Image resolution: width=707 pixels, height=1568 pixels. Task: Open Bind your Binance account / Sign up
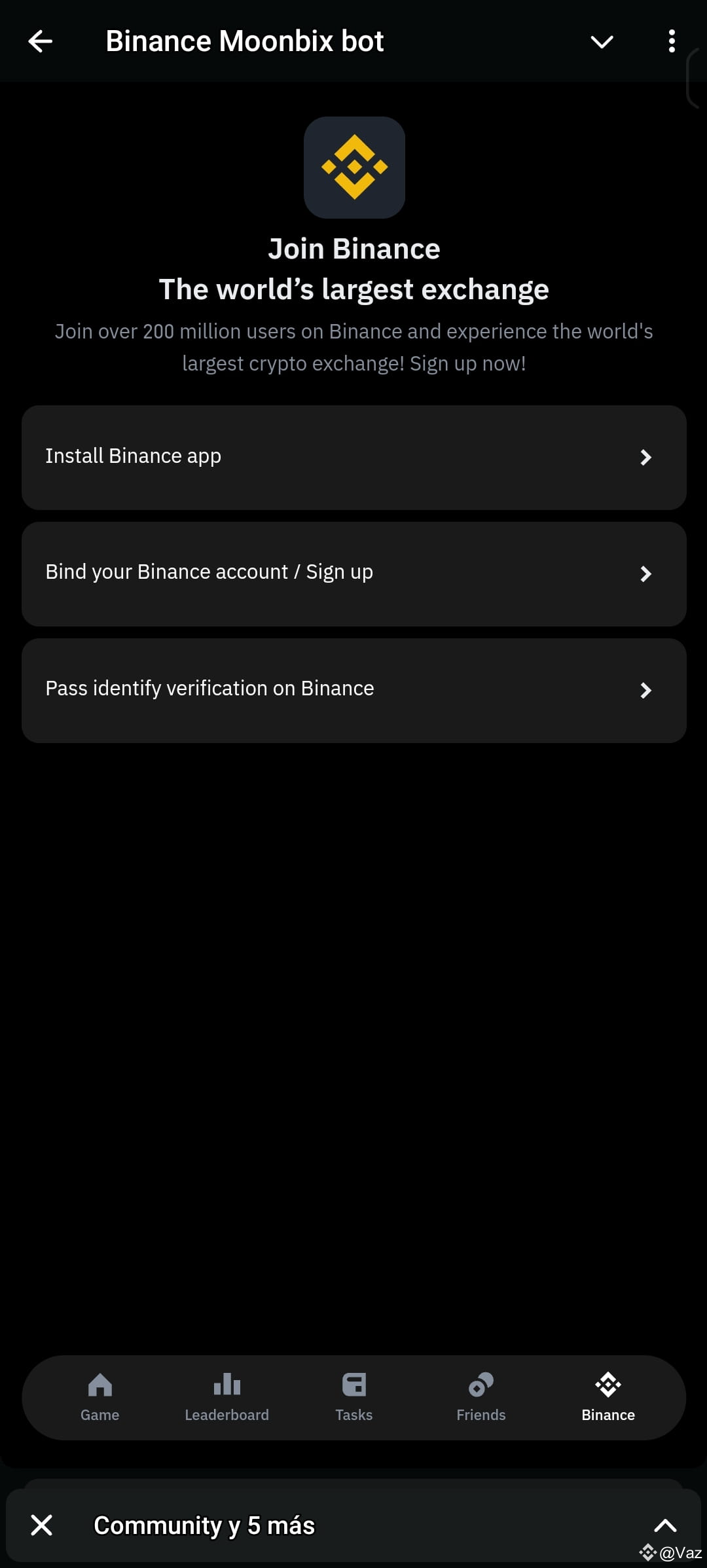click(x=209, y=572)
